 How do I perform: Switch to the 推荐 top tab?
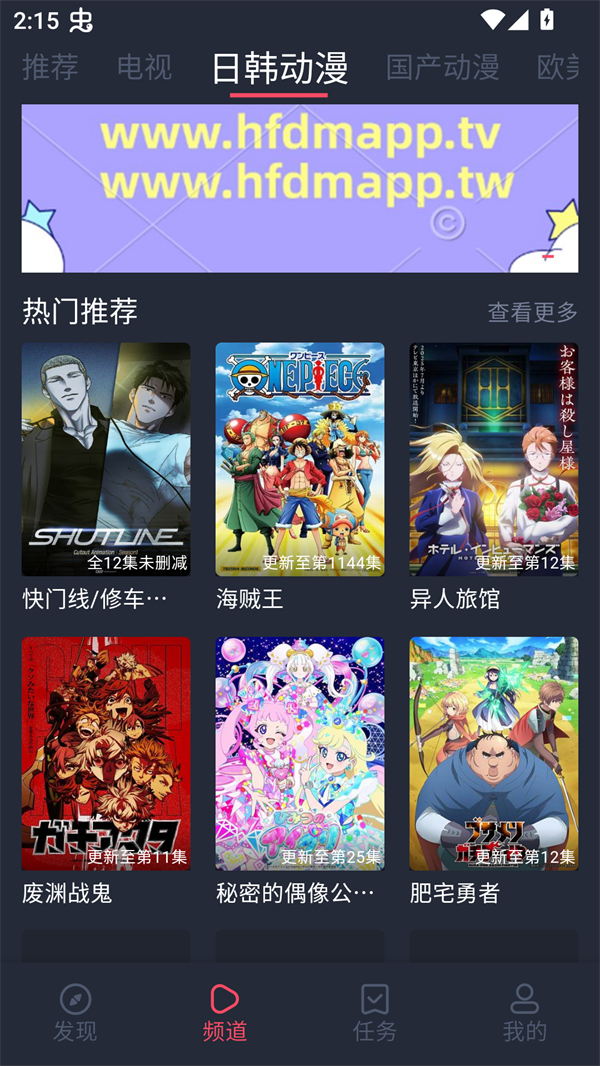pos(50,67)
